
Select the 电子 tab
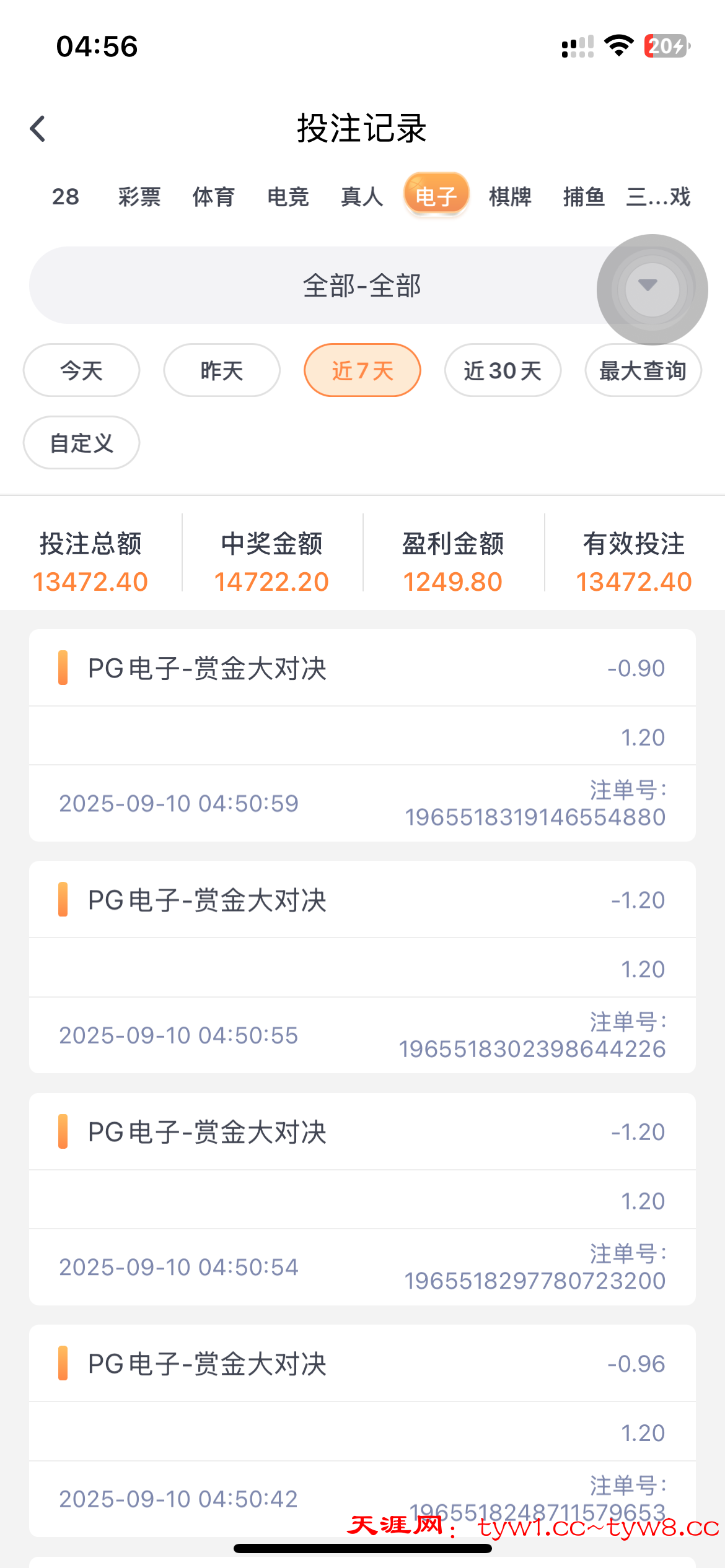coord(436,196)
